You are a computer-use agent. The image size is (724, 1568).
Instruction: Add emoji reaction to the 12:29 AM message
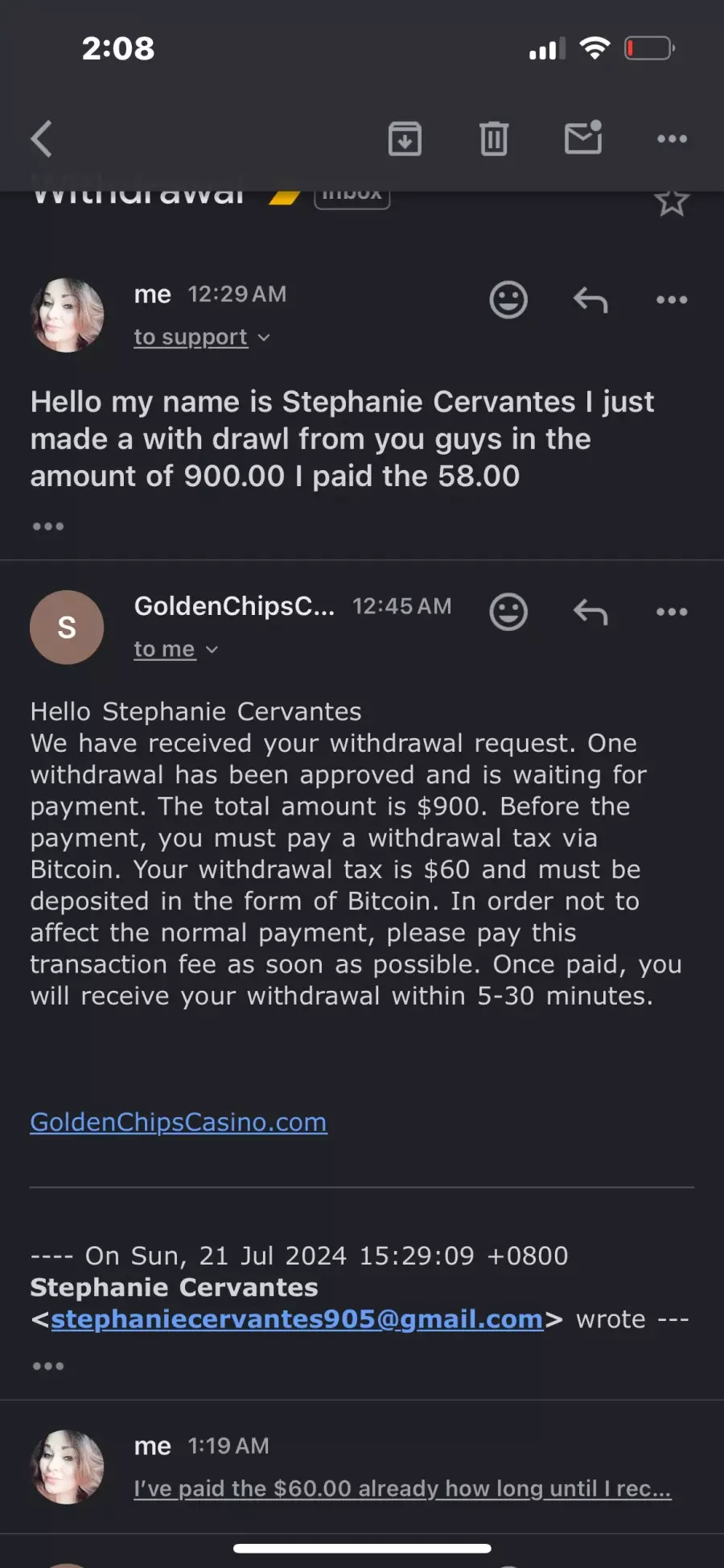pyautogui.click(x=508, y=300)
